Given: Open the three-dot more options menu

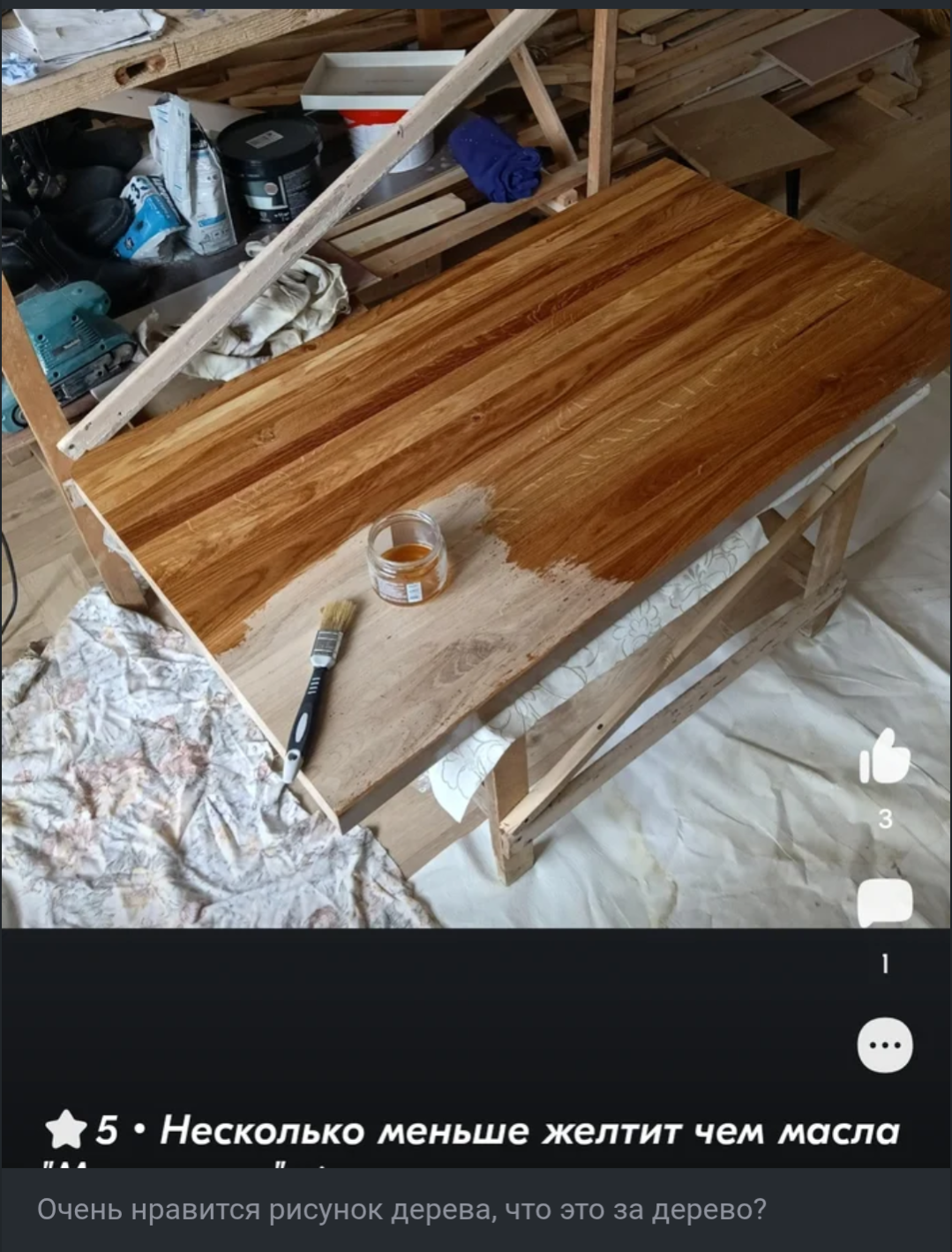Looking at the screenshot, I should [x=885, y=1046].
